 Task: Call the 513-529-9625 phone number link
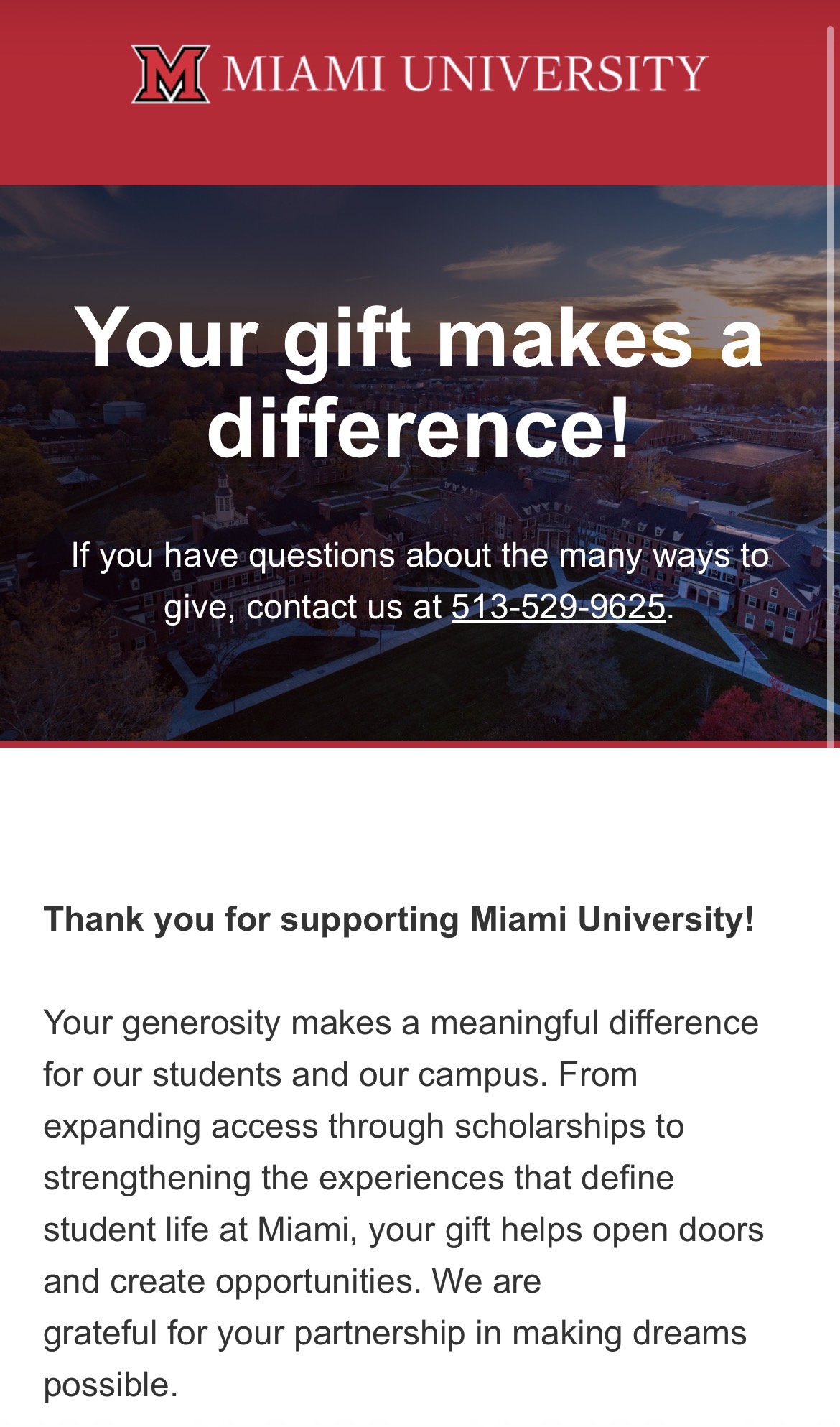pyautogui.click(x=559, y=608)
